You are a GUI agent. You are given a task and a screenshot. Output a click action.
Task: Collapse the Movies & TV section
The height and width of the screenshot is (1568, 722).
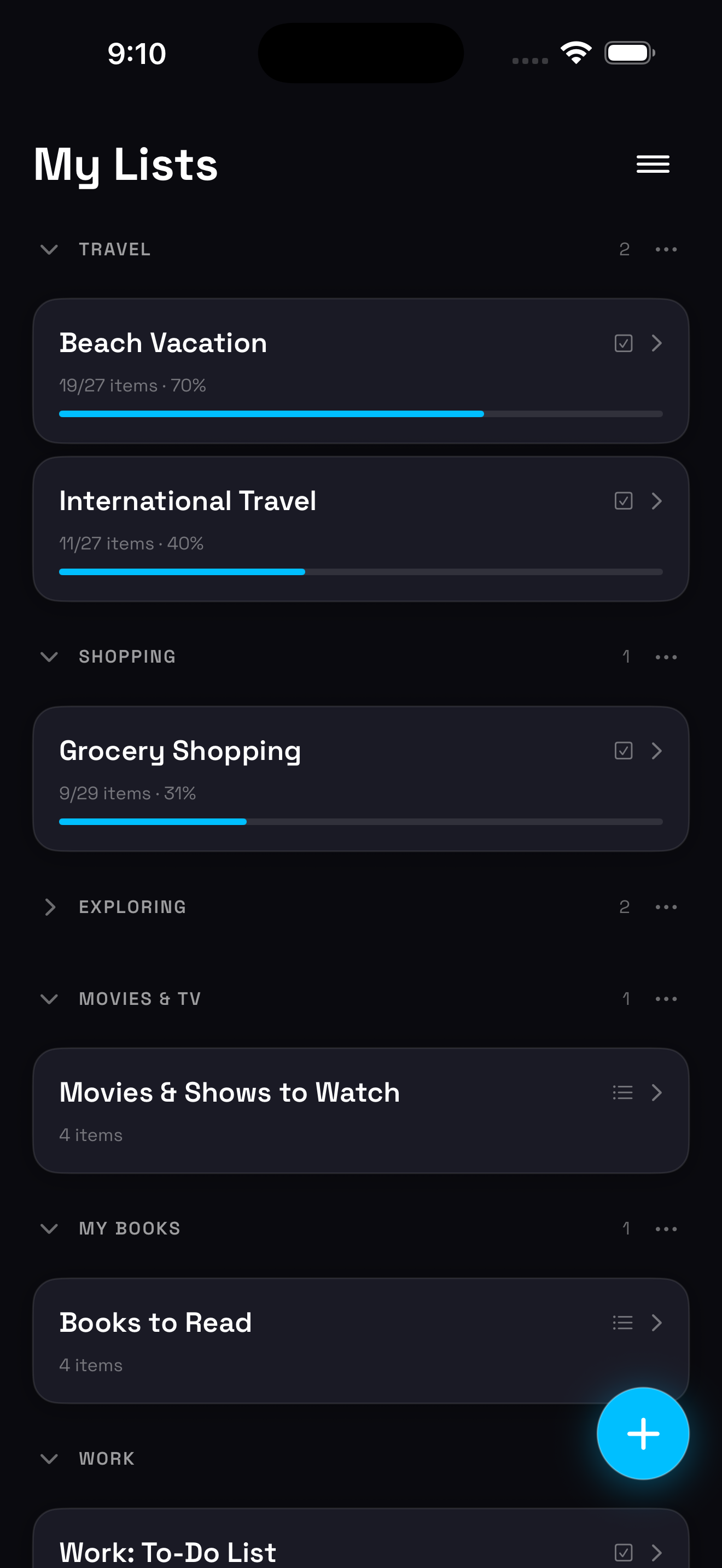(x=49, y=999)
